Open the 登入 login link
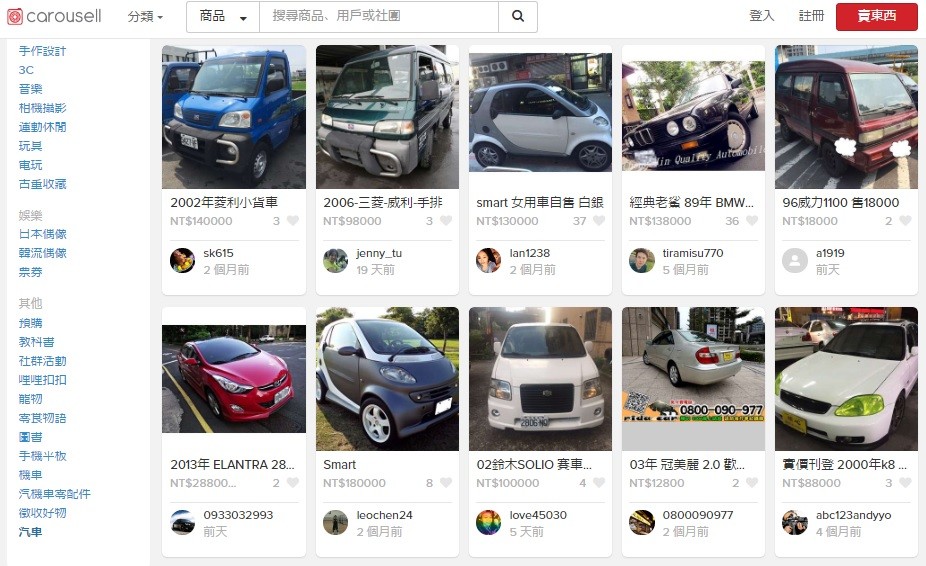This screenshot has height=566, width=926. [x=761, y=16]
